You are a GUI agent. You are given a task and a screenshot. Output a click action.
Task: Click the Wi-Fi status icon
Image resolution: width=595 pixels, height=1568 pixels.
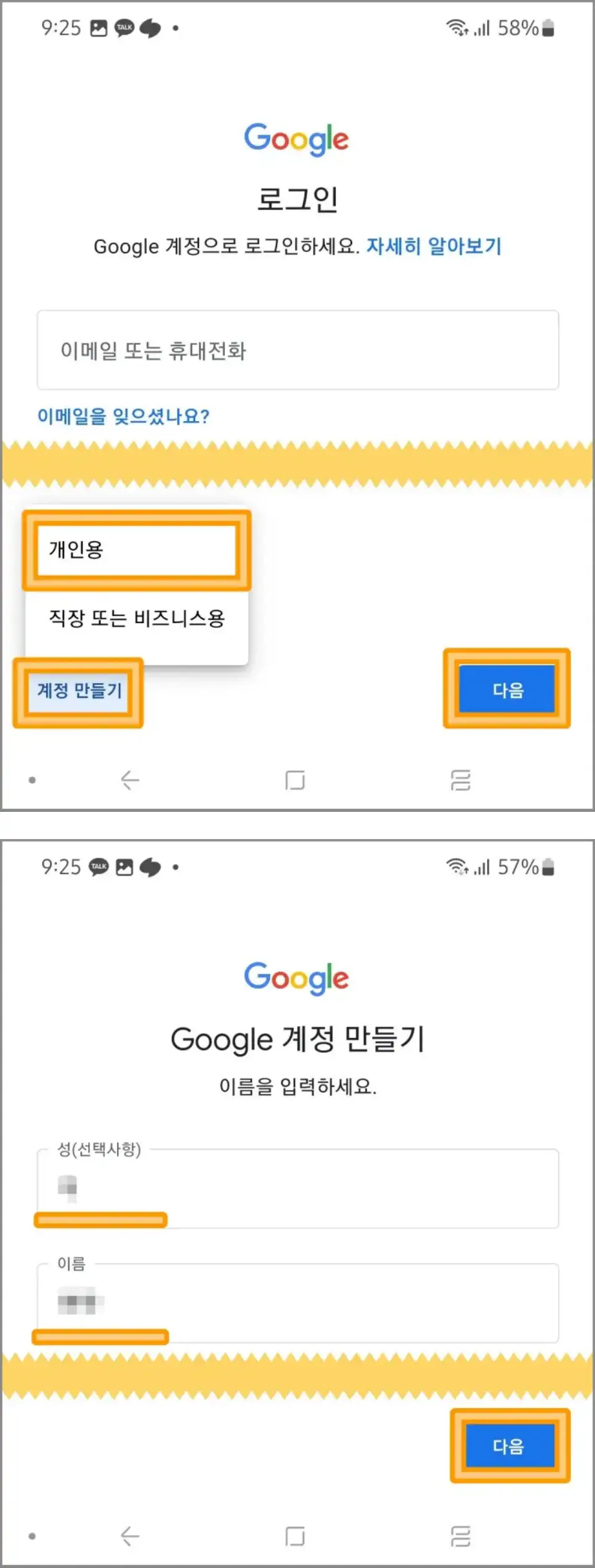point(457,27)
